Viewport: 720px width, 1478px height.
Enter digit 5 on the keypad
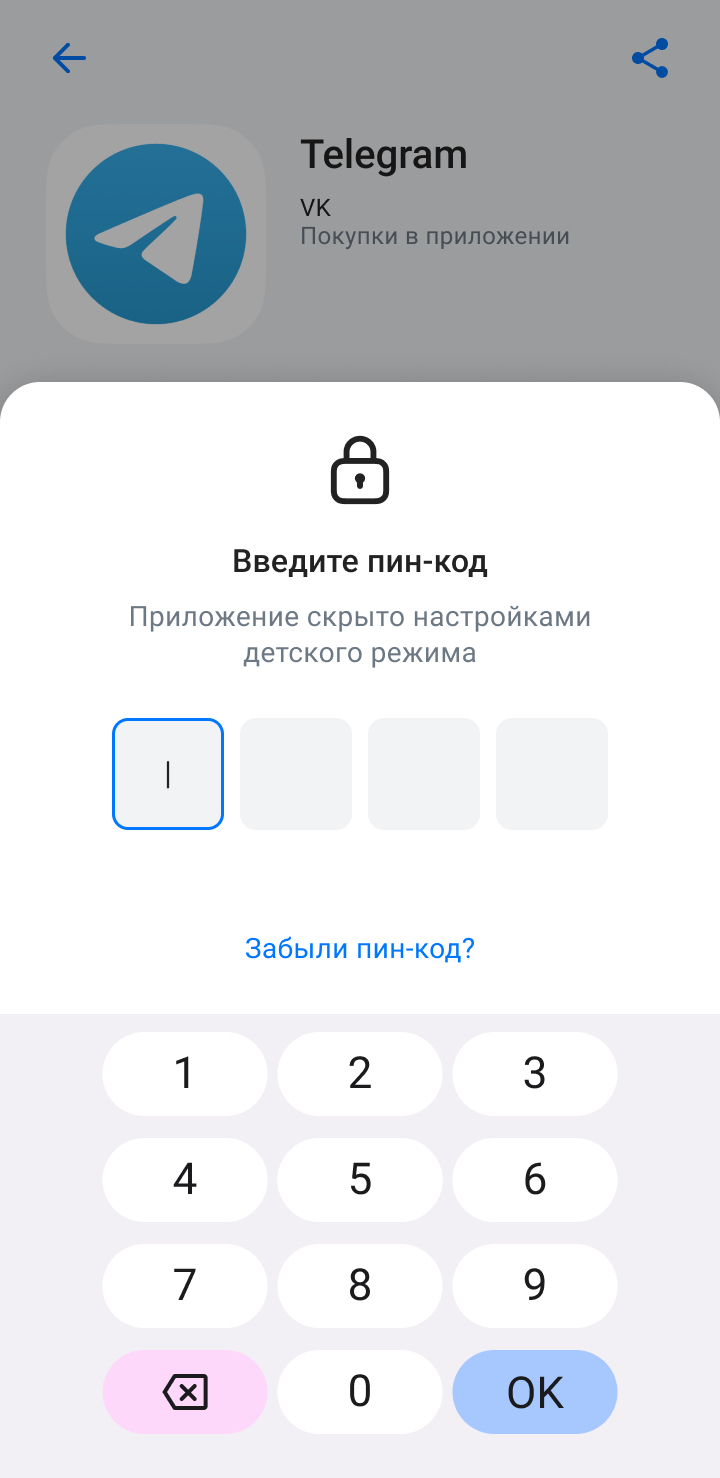360,1180
